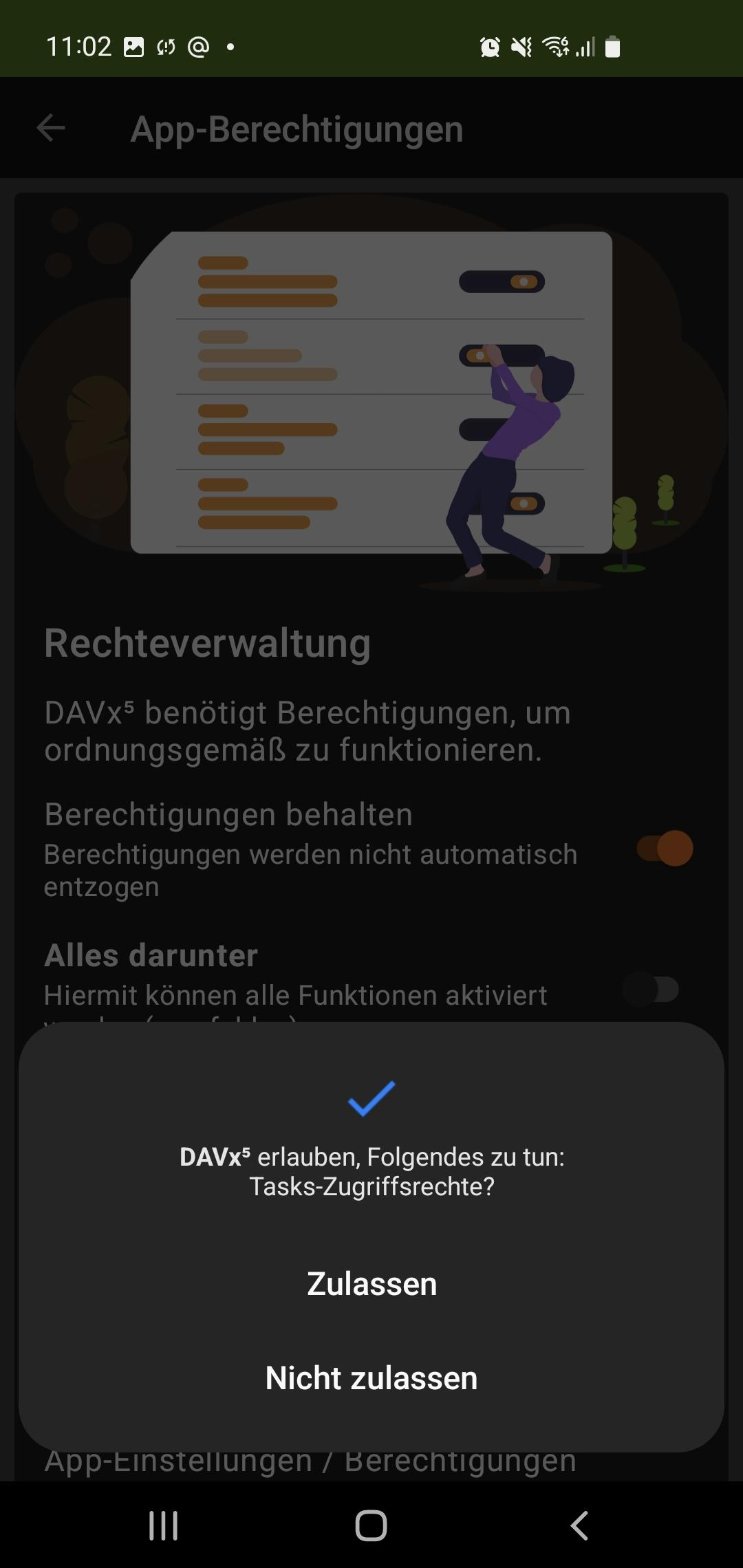Go to the home screen

[371, 1525]
